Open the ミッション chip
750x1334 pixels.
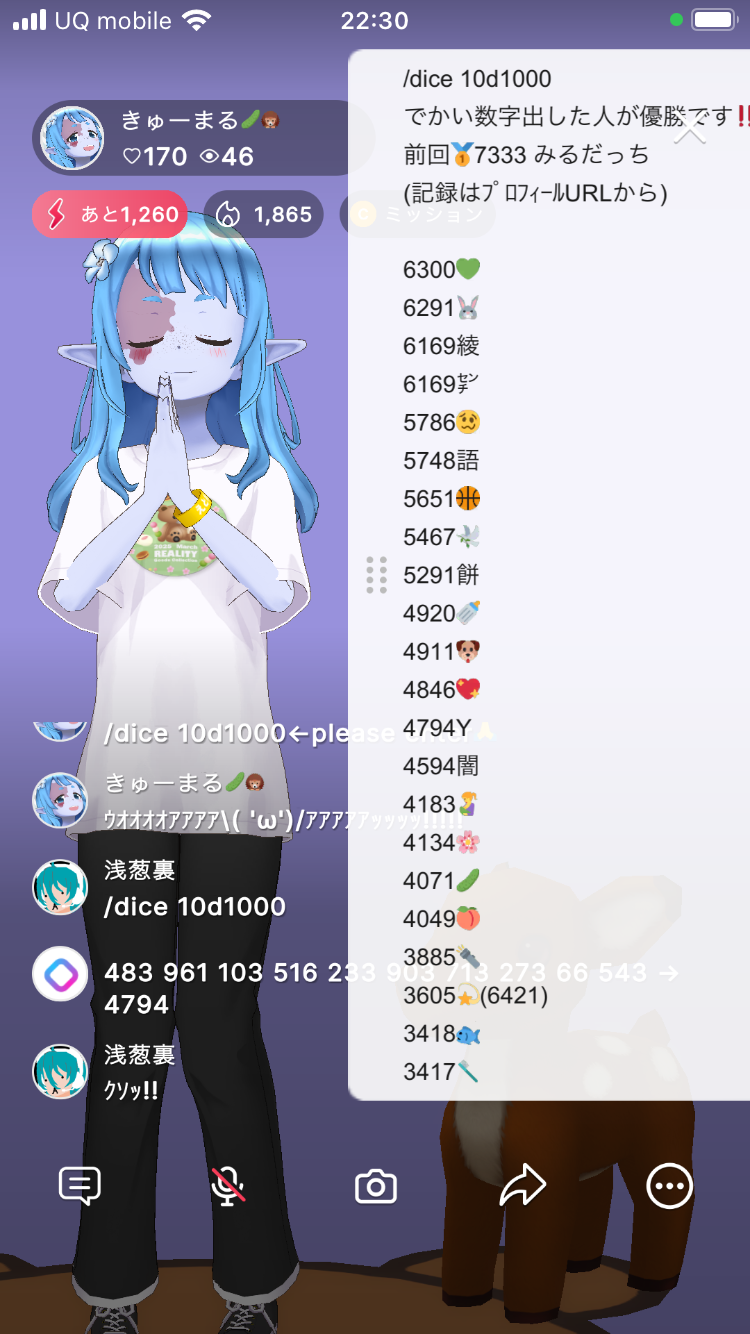[418, 214]
